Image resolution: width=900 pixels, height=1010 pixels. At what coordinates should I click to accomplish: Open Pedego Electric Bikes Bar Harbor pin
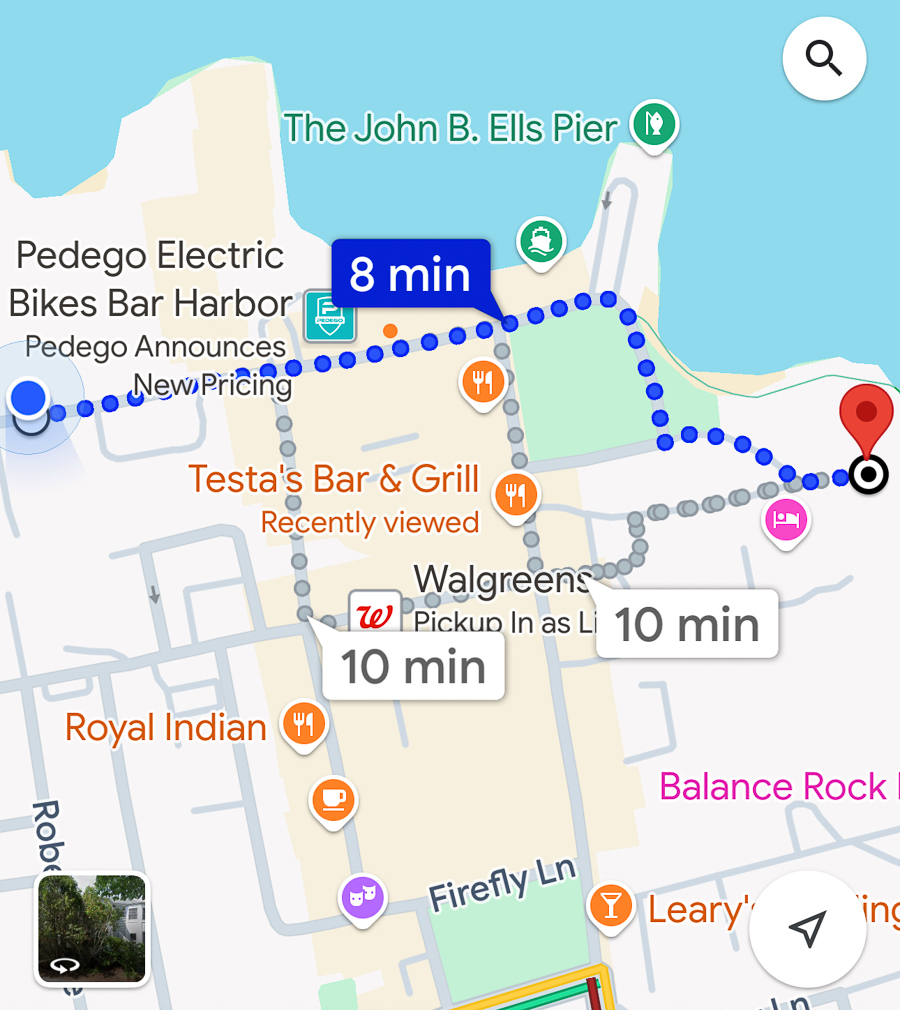(x=330, y=316)
